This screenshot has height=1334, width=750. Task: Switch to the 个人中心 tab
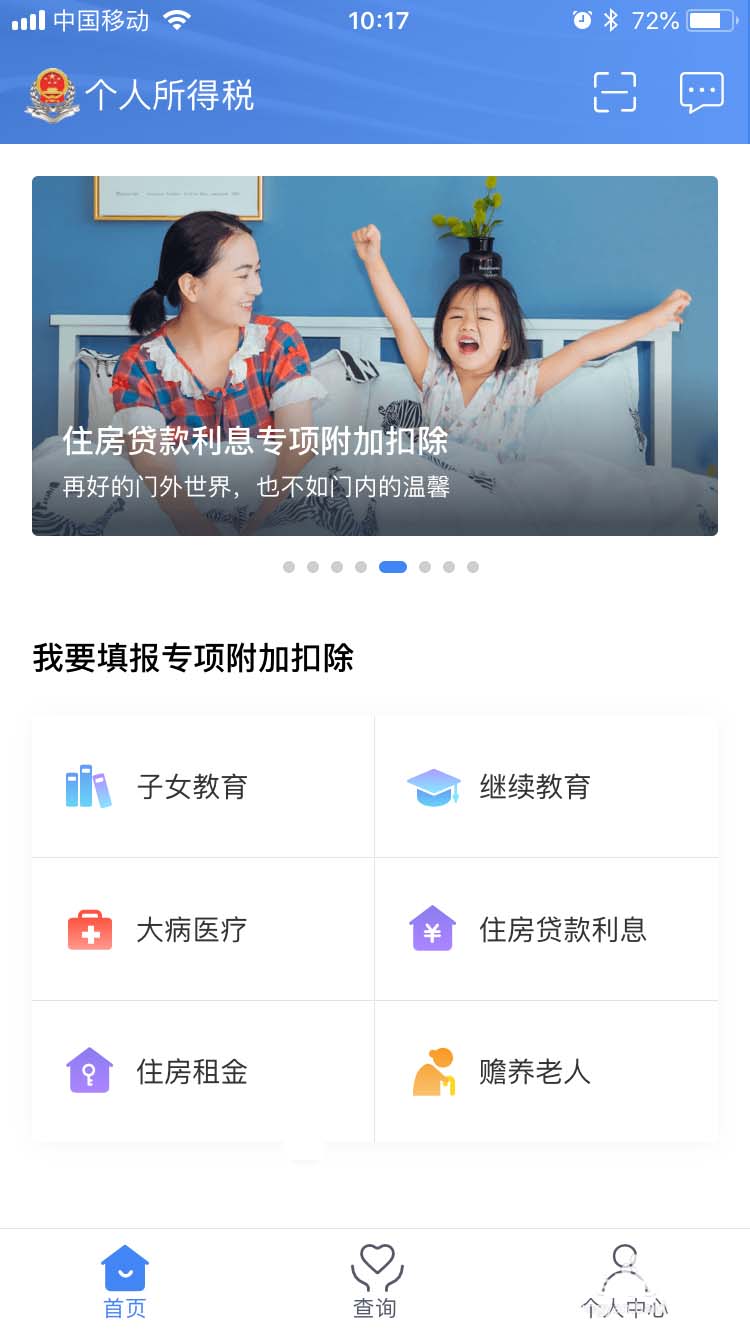pos(624,1281)
